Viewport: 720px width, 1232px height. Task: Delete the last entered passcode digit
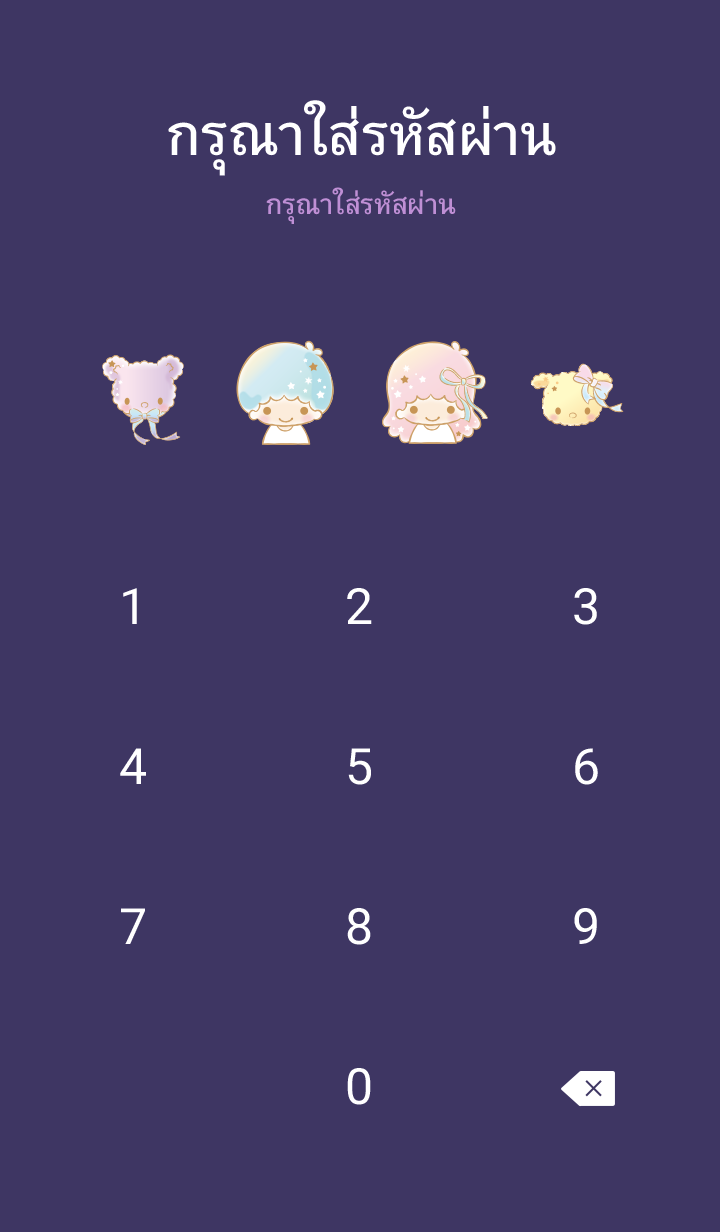(588, 1088)
